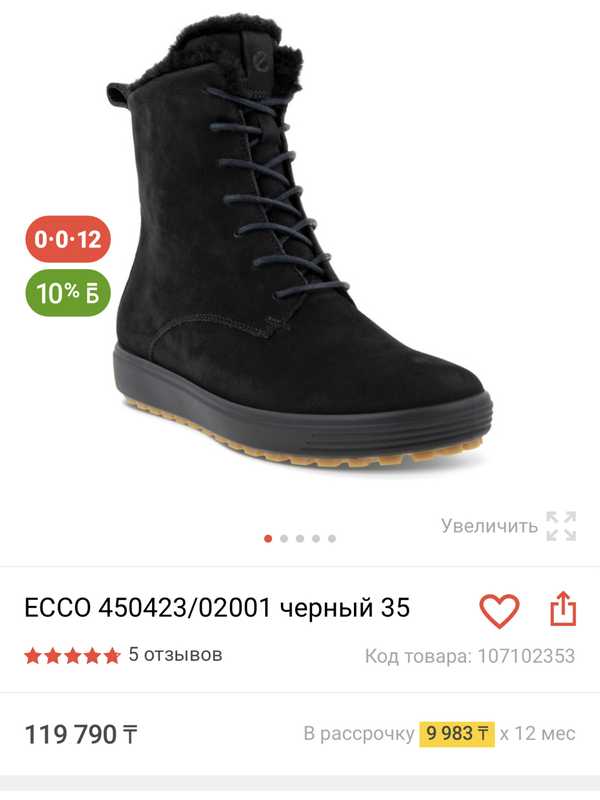Add the ECCO boots to favorites

point(499,610)
